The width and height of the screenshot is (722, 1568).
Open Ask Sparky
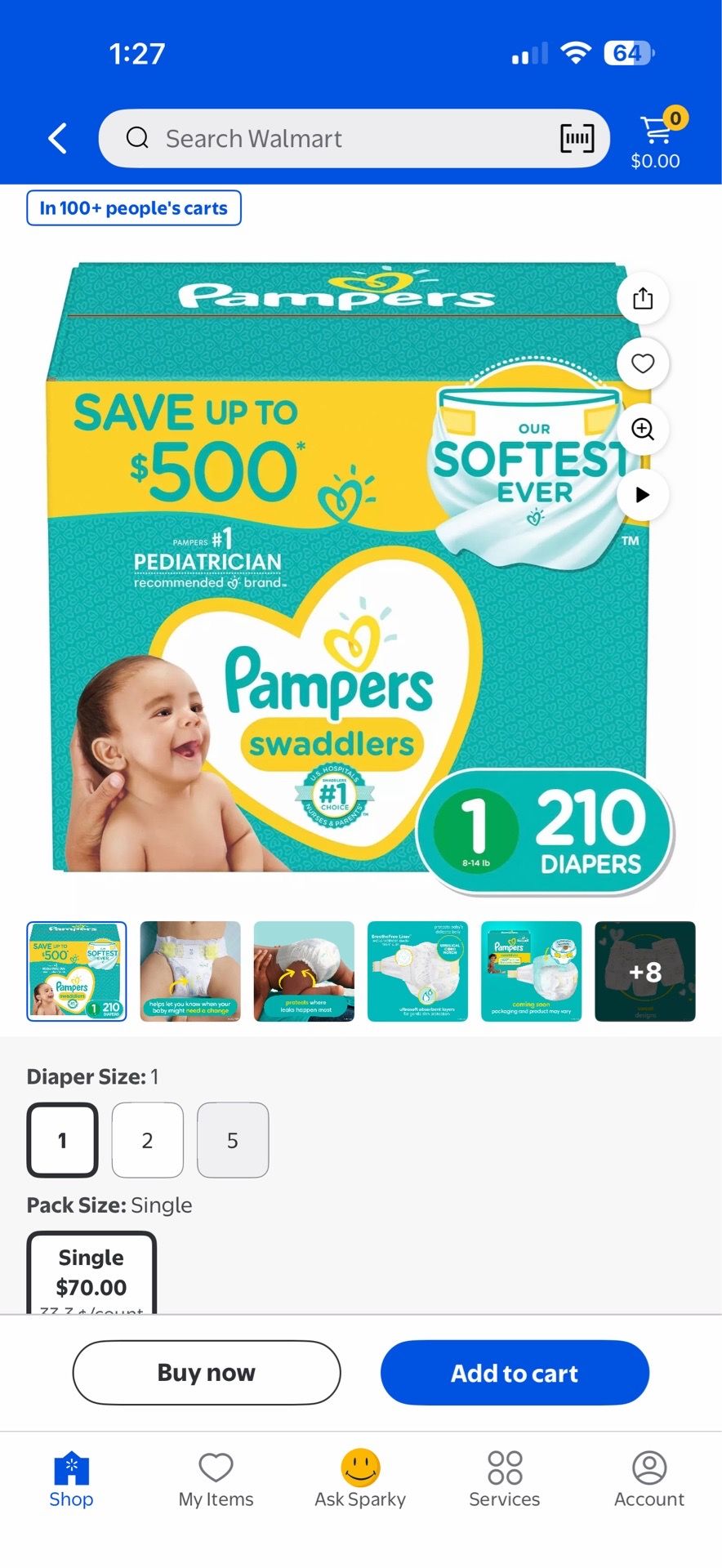coord(360,1480)
